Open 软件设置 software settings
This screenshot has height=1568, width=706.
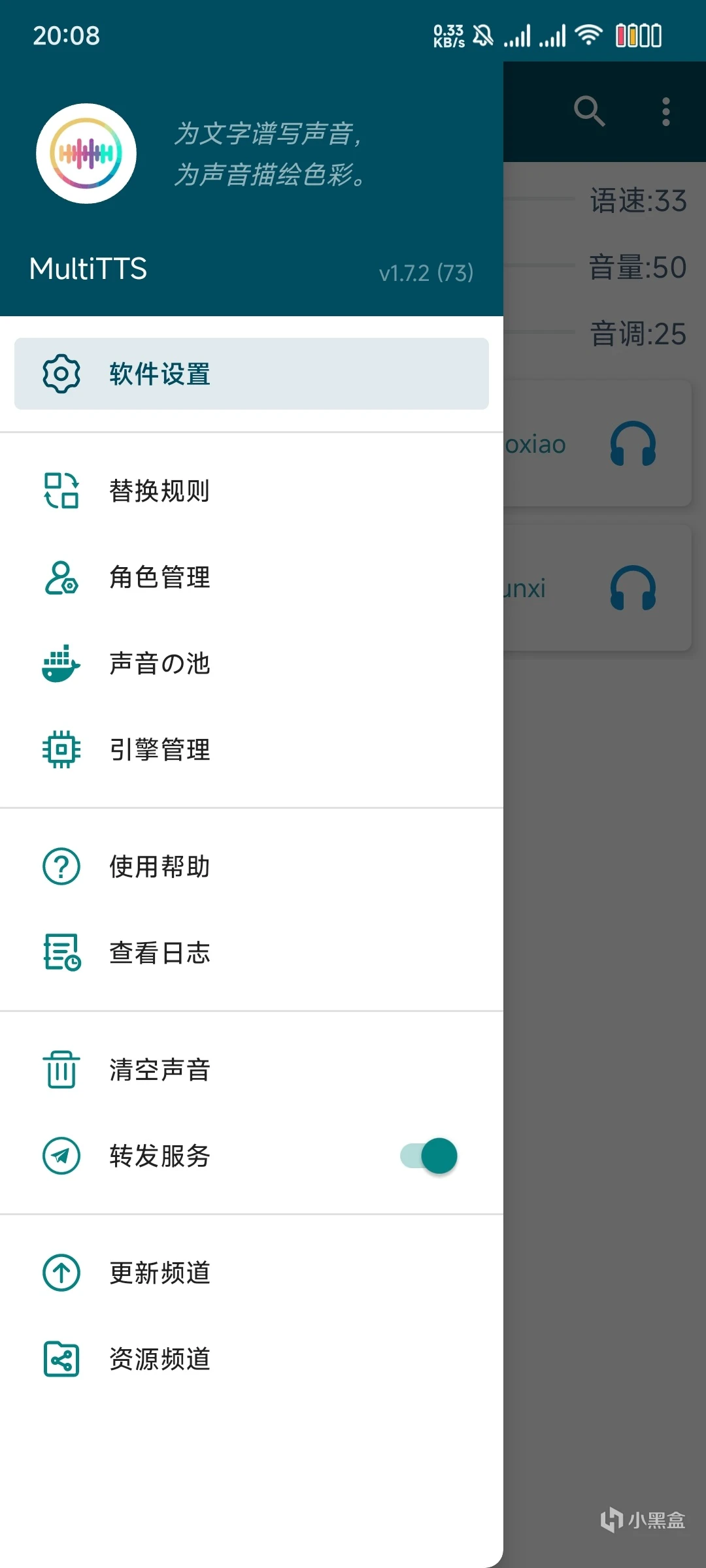251,374
